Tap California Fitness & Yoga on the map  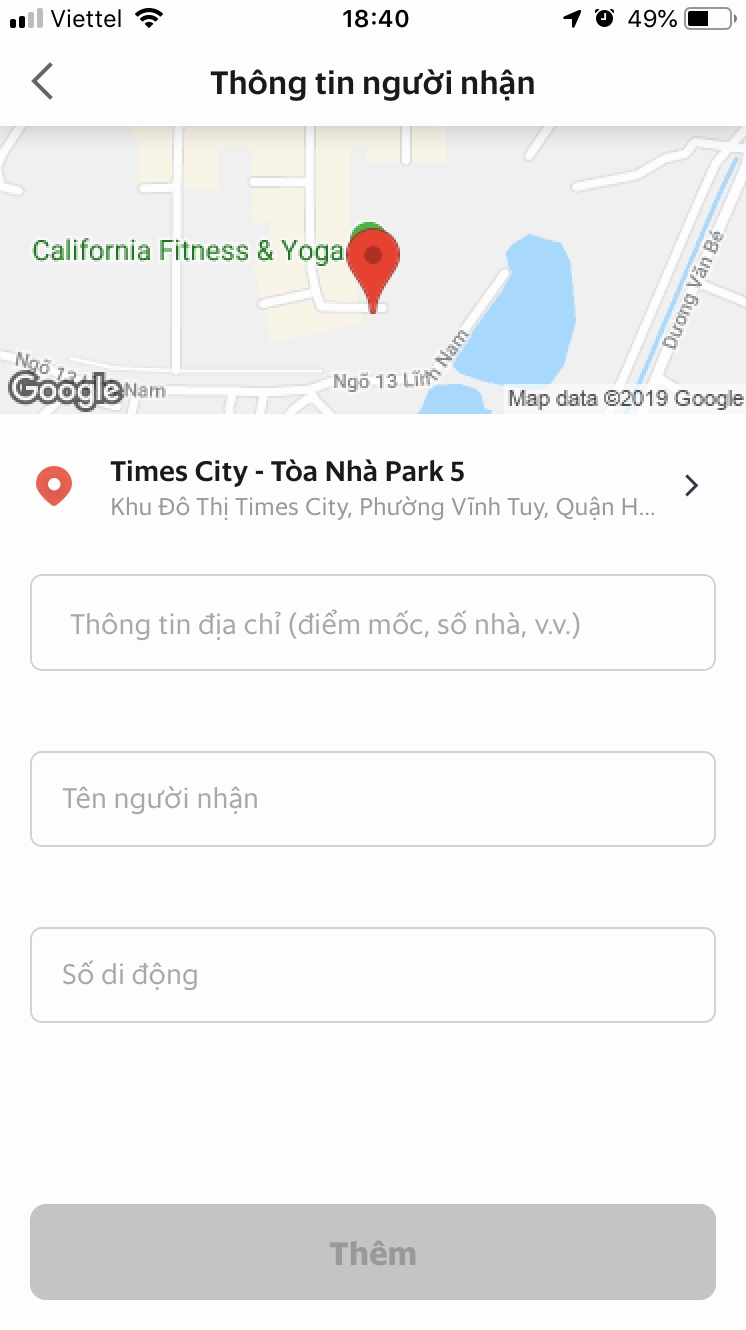(188, 250)
